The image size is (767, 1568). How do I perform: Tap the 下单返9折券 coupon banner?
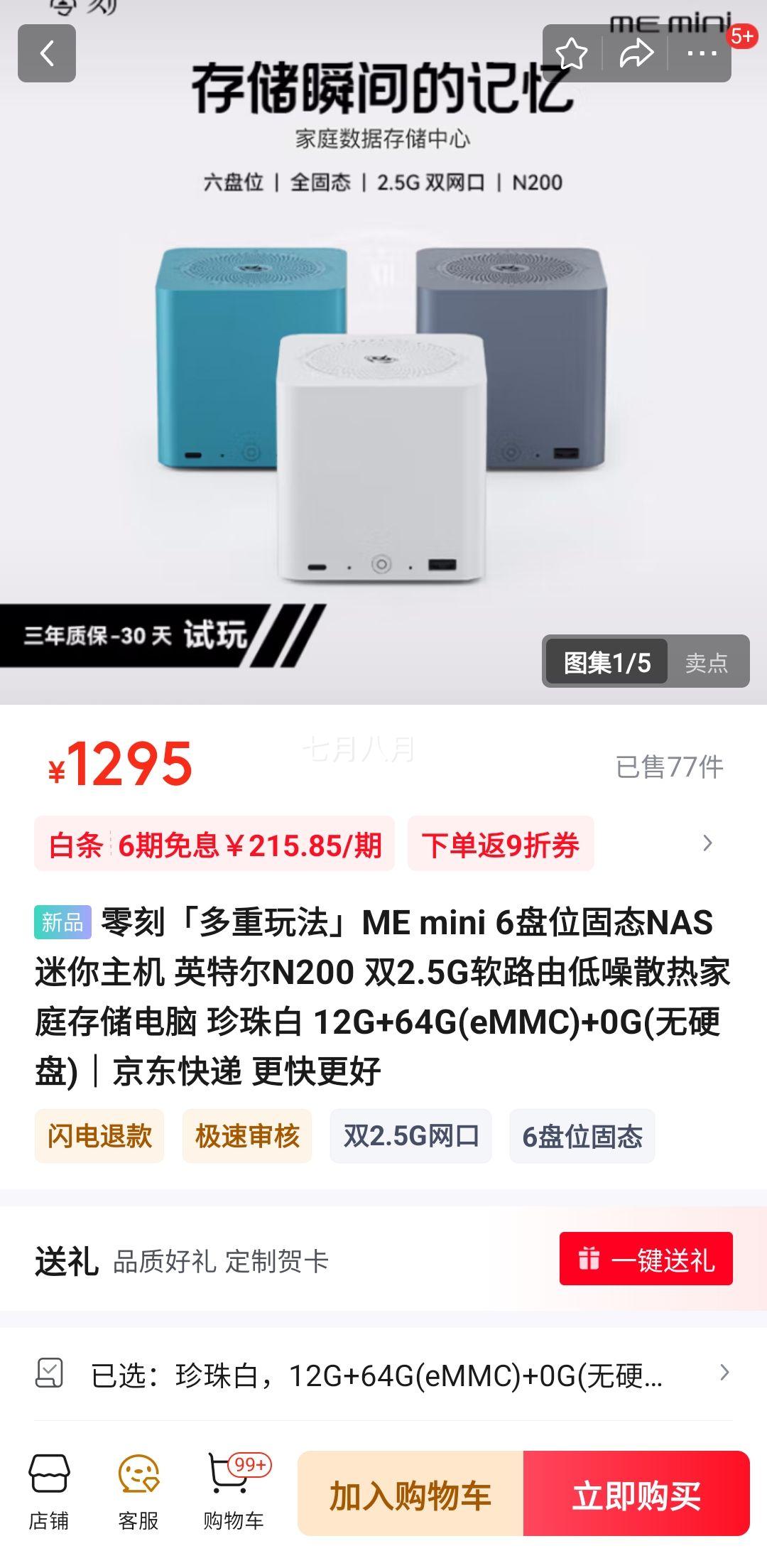501,845
